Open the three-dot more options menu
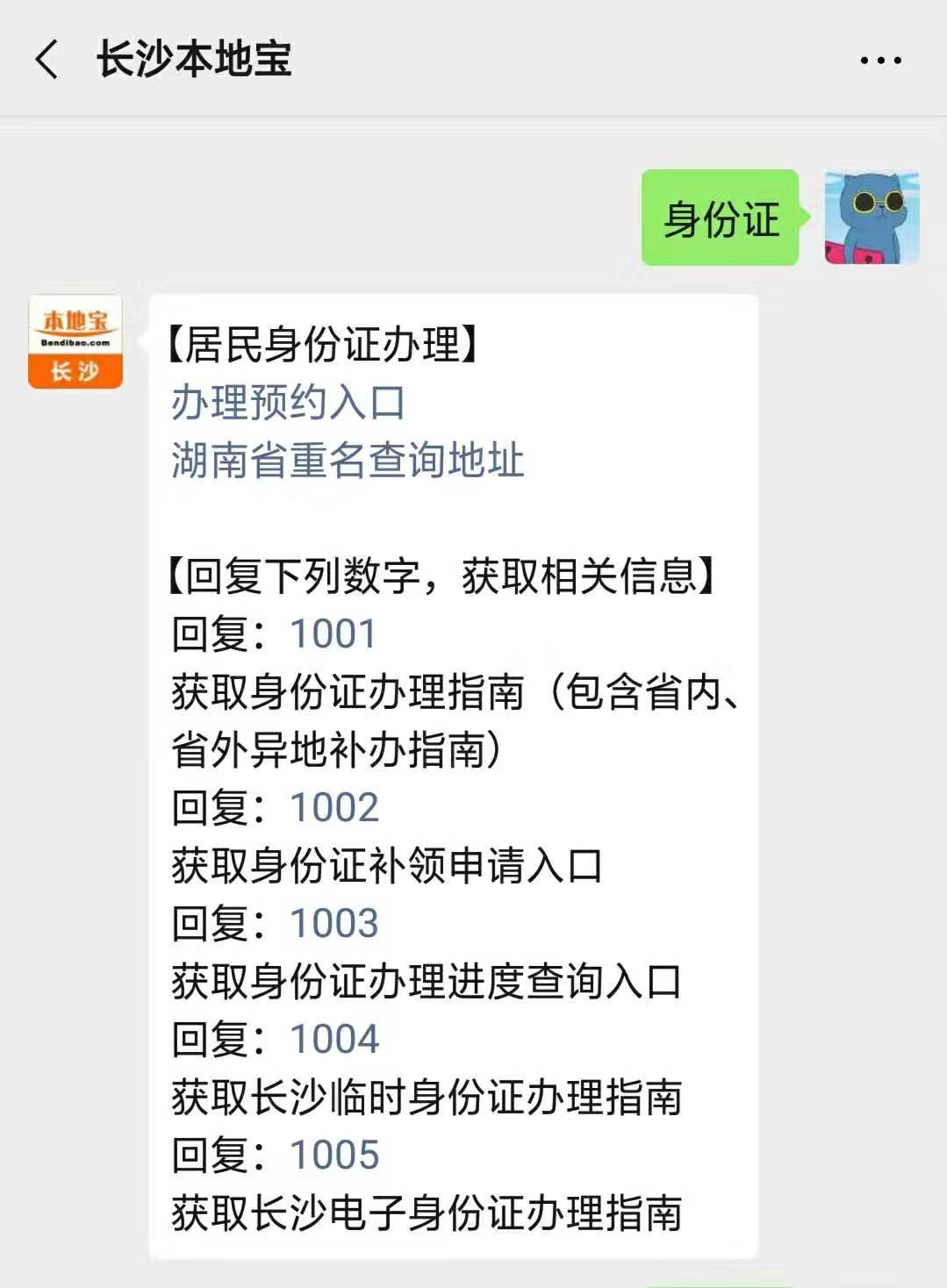Screen dimensions: 947x1288 (880, 61)
